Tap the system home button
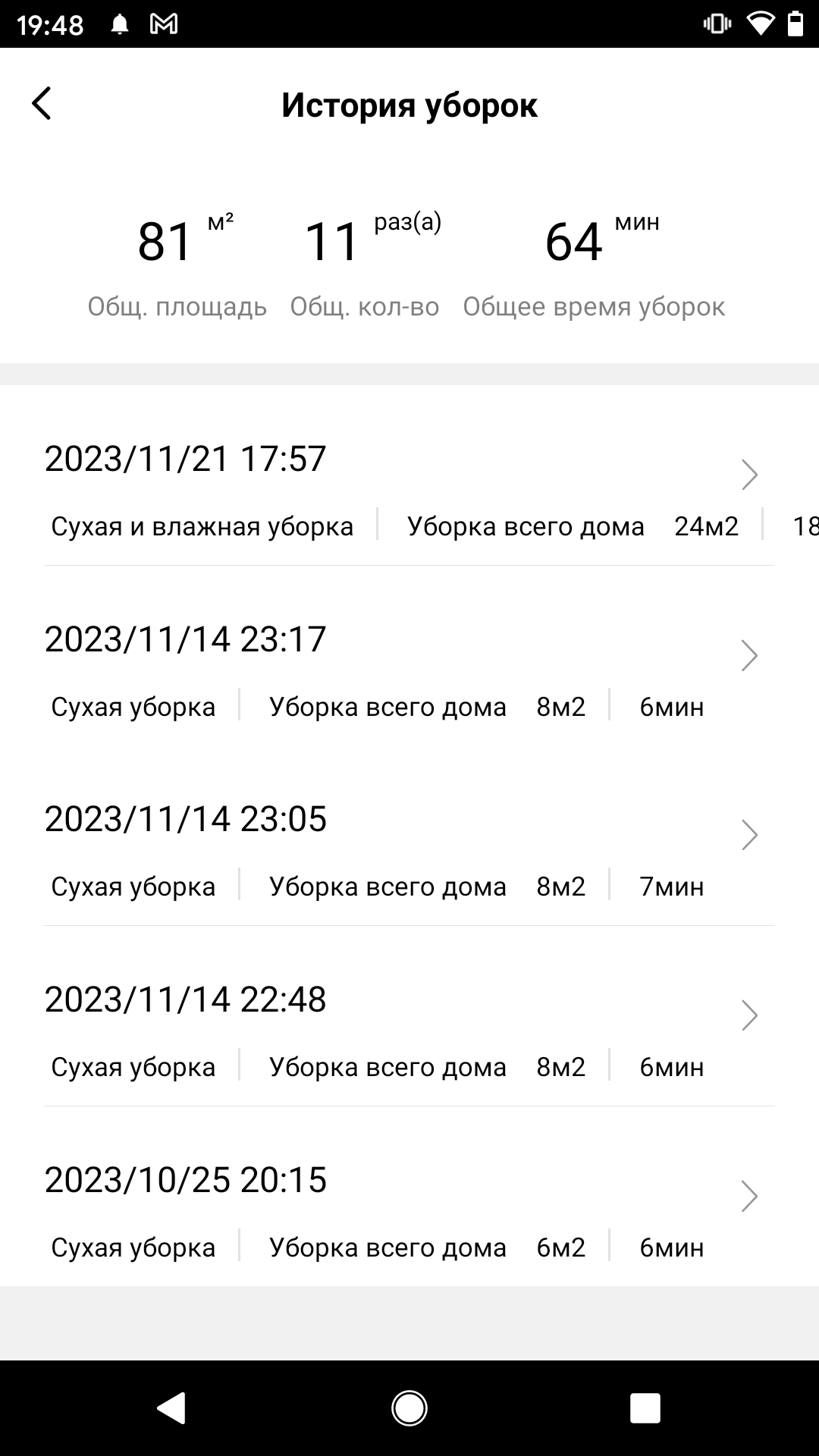 409,1408
